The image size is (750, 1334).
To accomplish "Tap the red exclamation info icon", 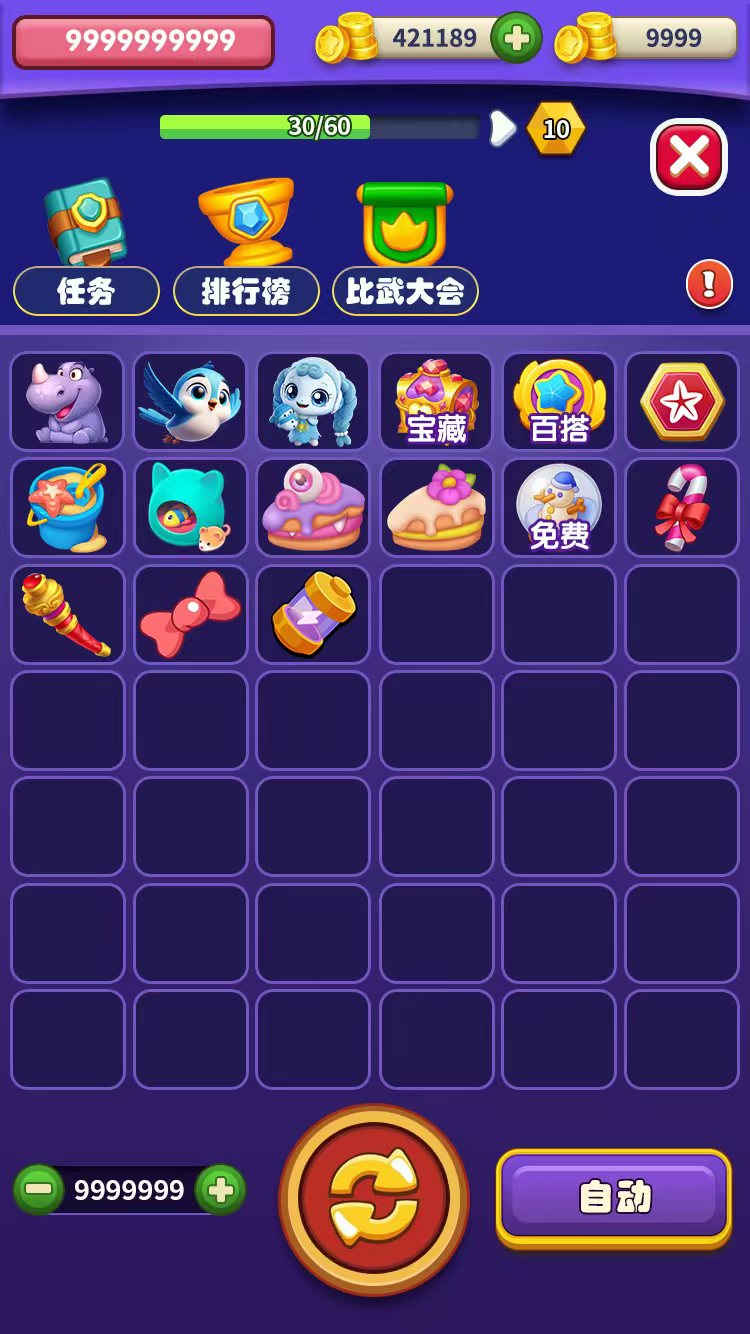I will coord(709,285).
